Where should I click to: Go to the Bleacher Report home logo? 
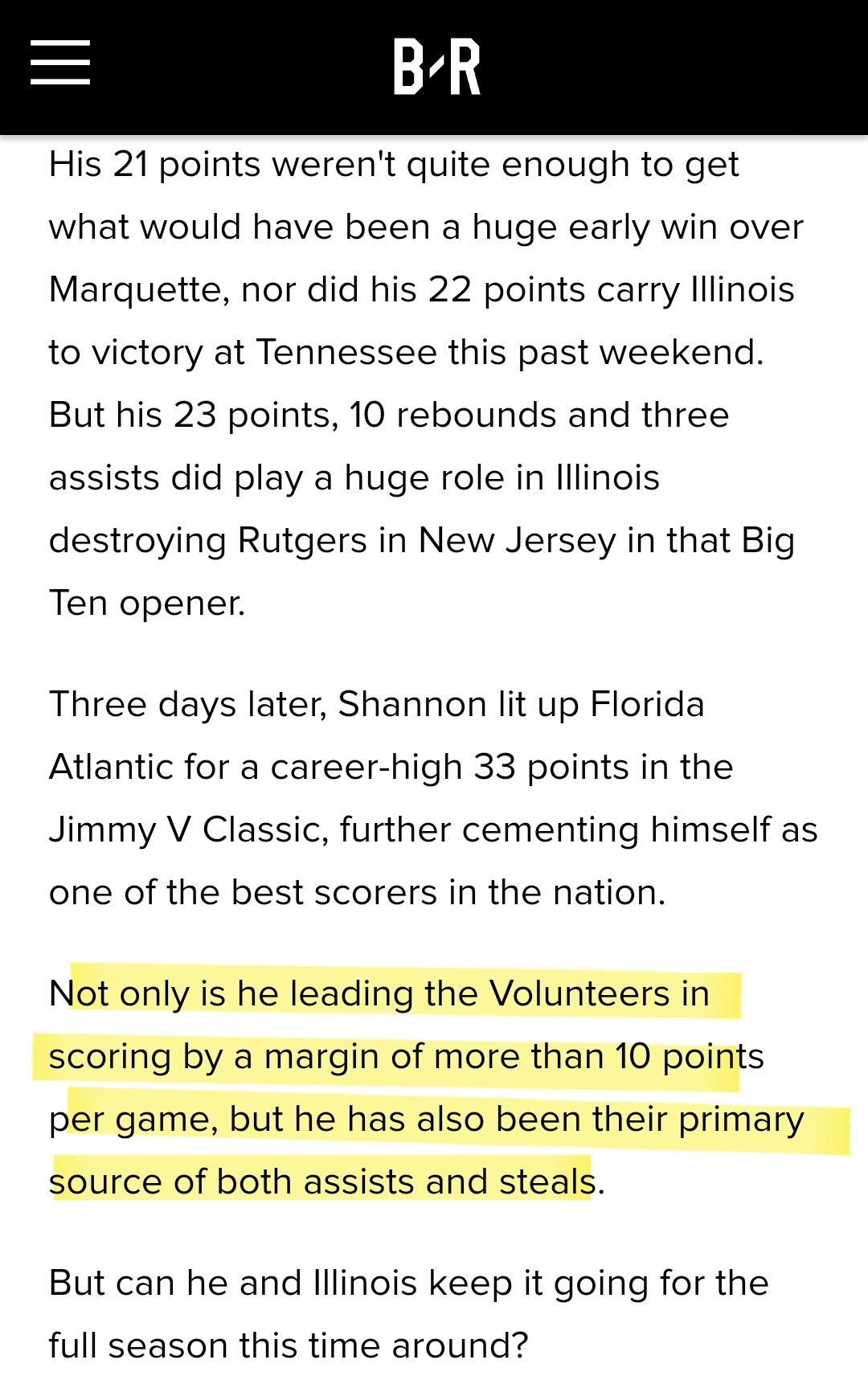pyautogui.click(x=436, y=67)
